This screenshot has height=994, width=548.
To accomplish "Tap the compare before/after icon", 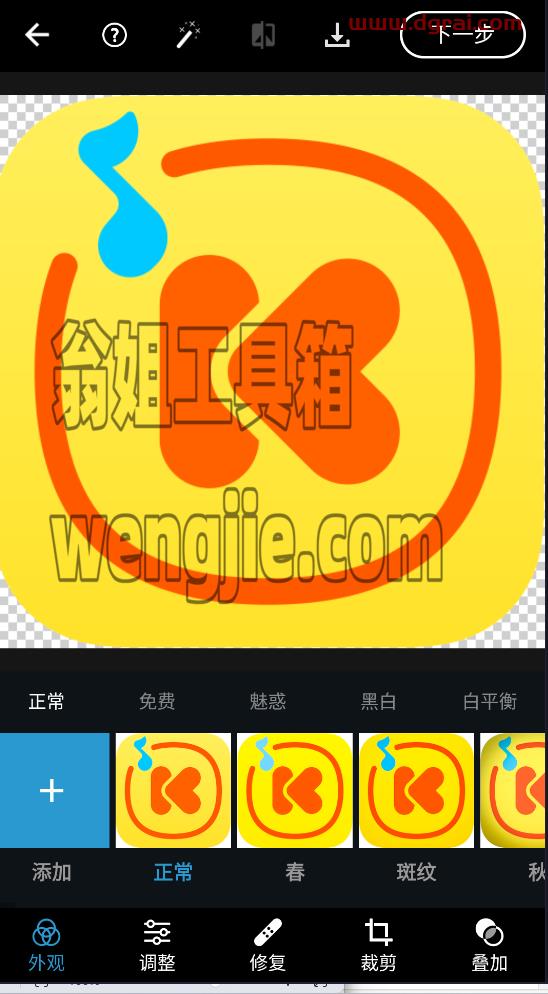I will [x=263, y=35].
